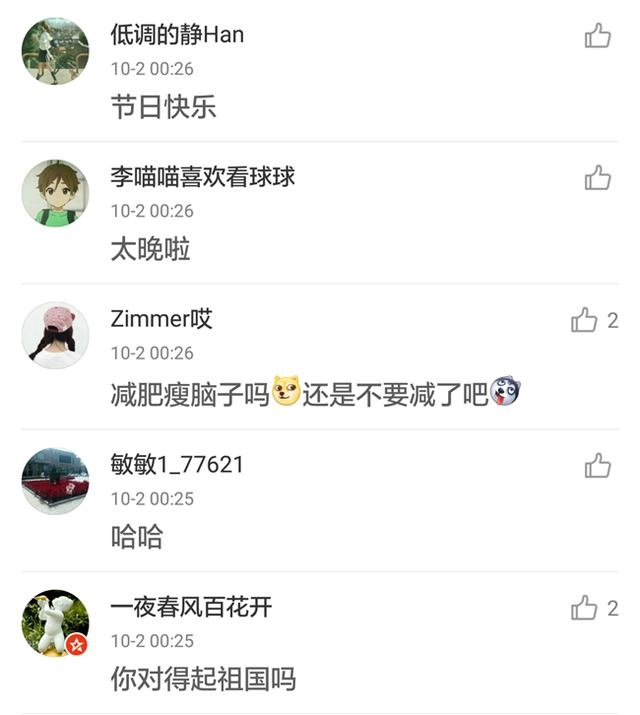Open the username 低调的静Han
The image size is (640, 715).
point(177,35)
